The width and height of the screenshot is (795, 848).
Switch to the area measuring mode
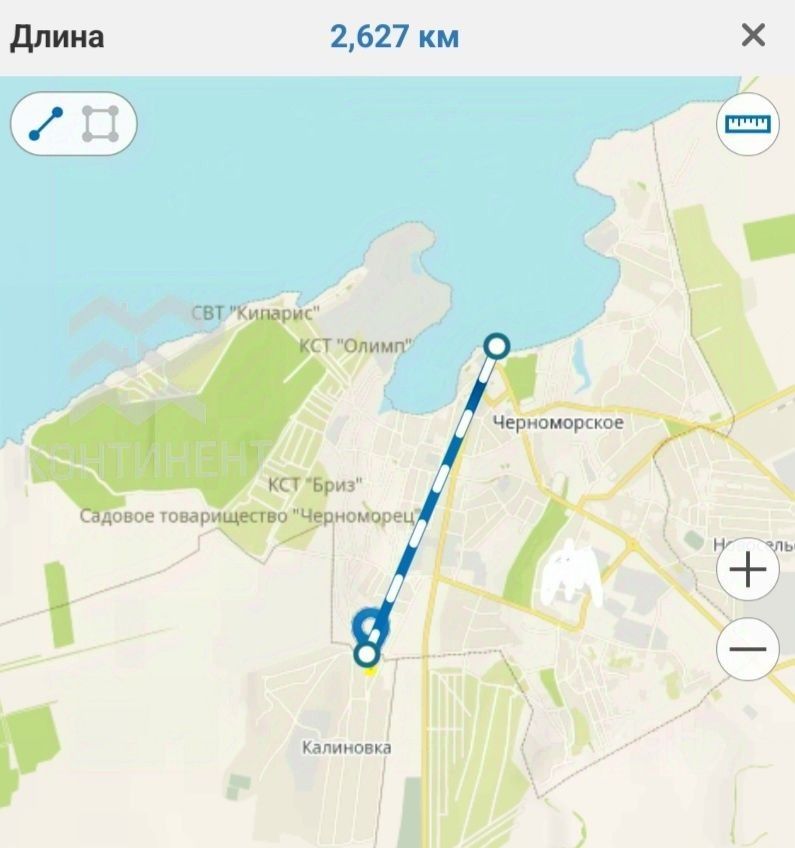100,124
